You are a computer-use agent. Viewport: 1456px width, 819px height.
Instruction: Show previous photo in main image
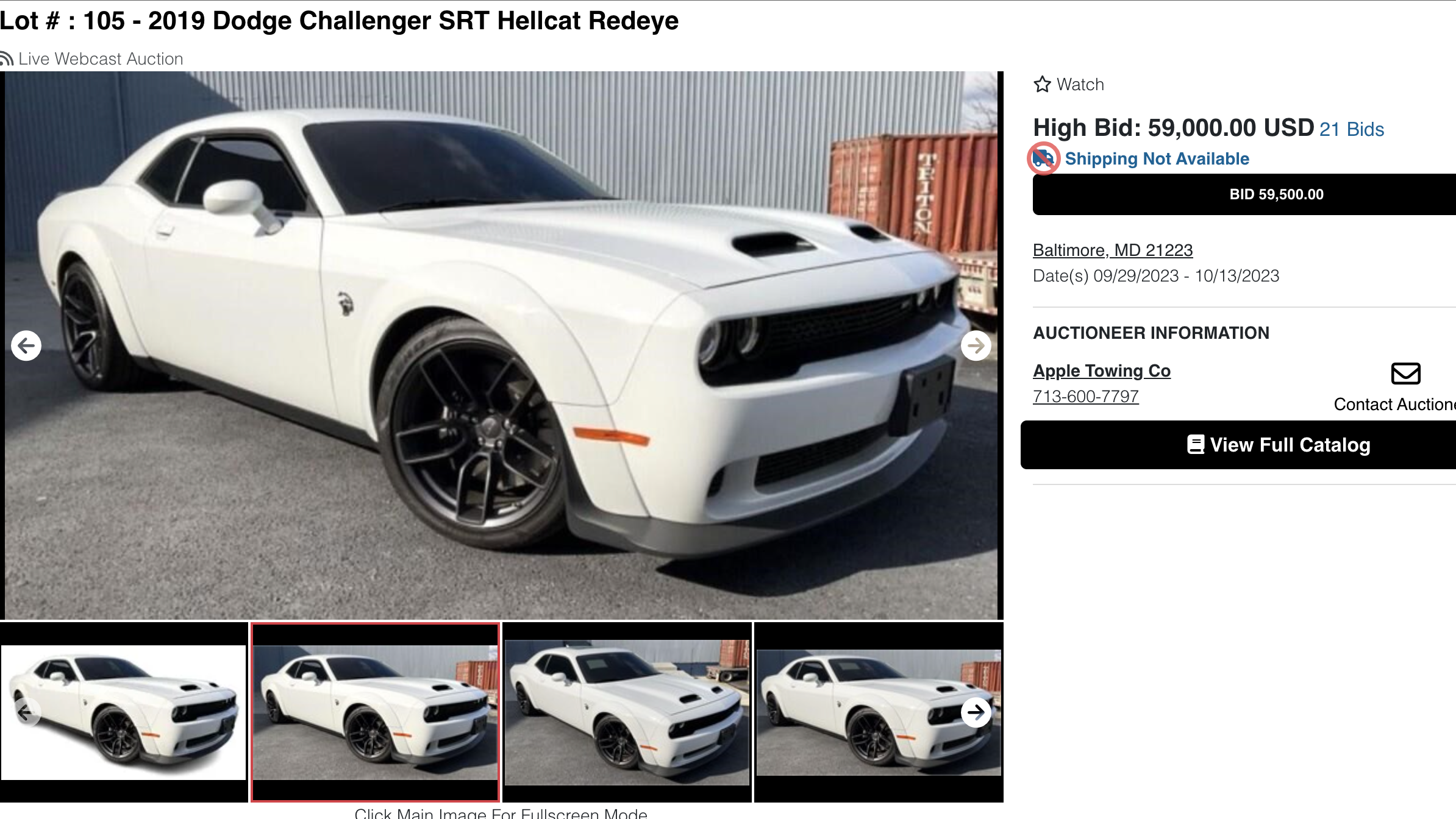(26, 346)
